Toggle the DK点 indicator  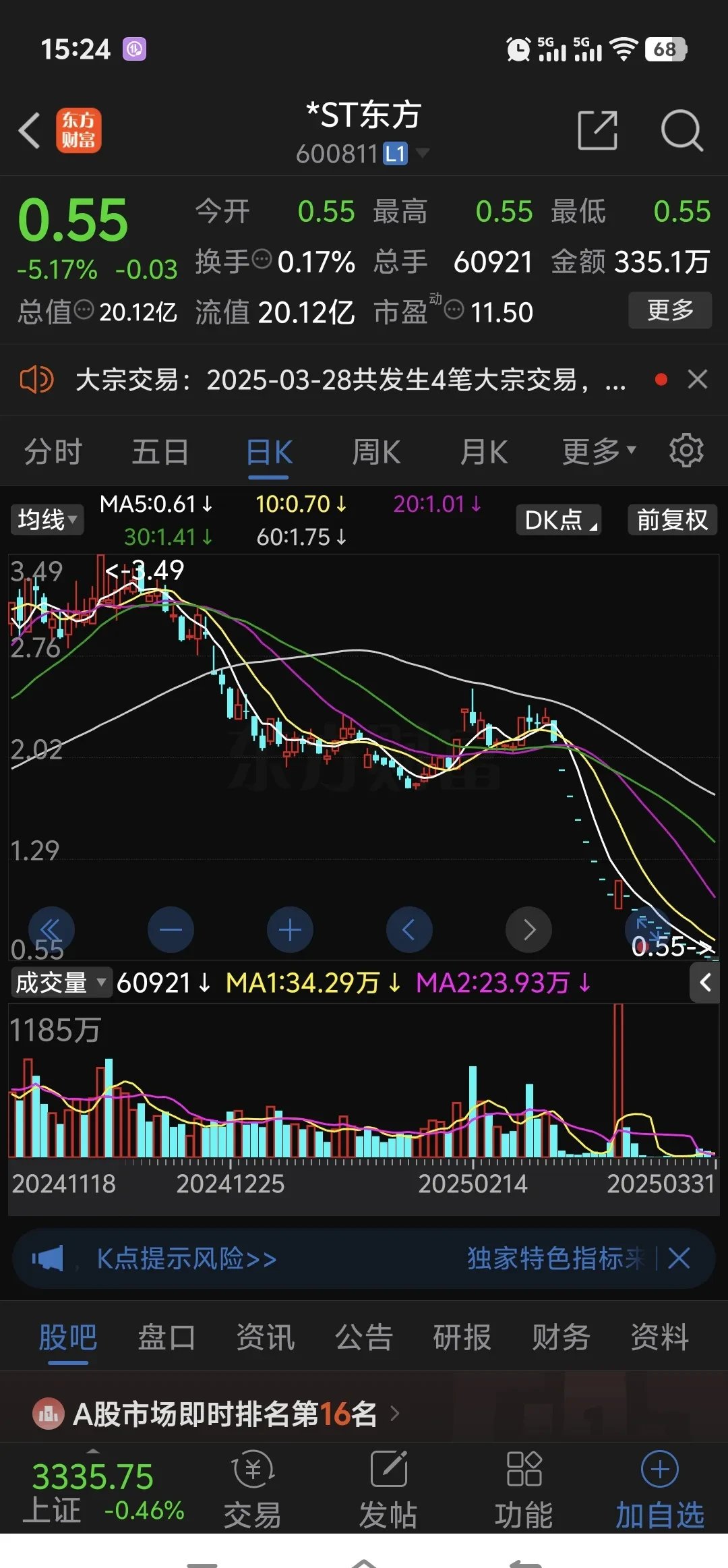(559, 520)
